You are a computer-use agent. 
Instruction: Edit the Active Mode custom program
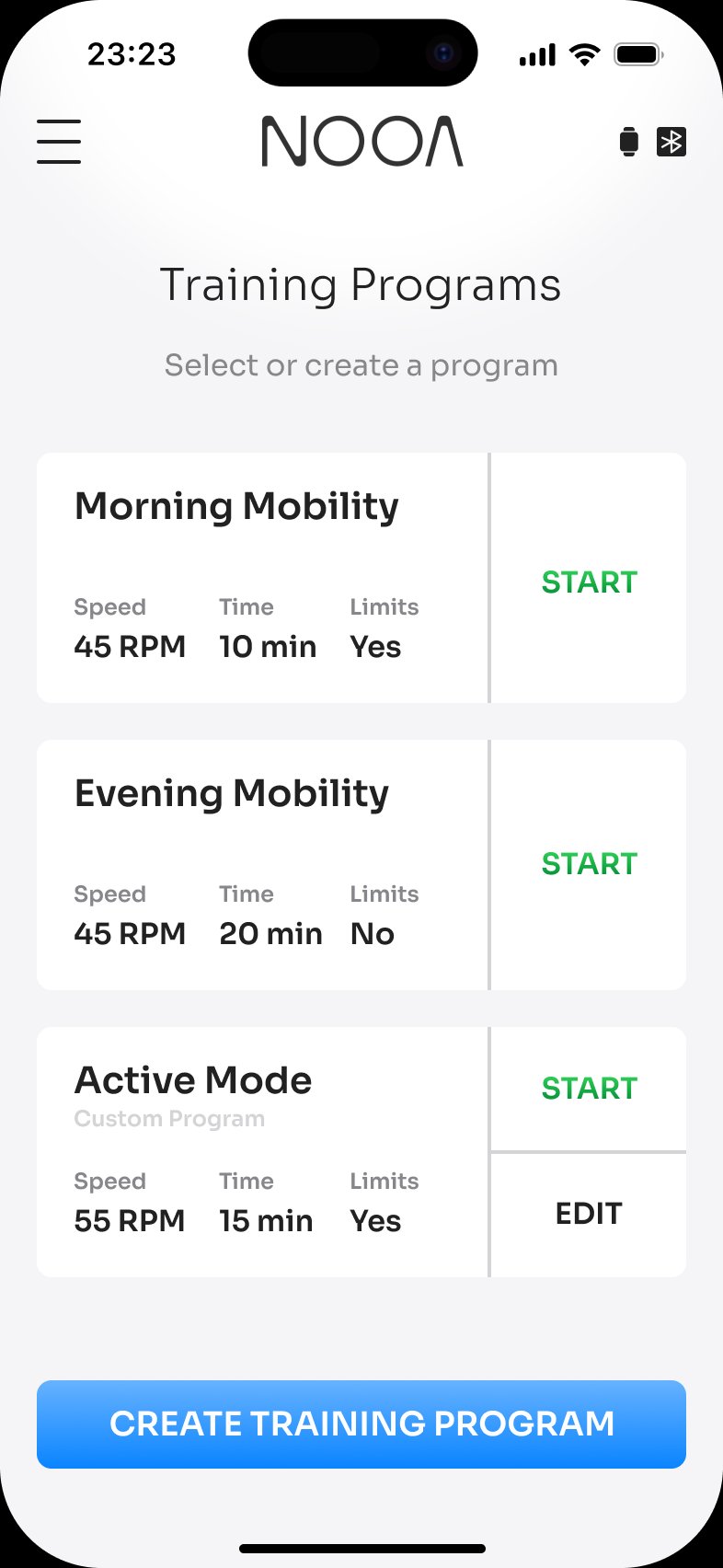click(x=589, y=1214)
